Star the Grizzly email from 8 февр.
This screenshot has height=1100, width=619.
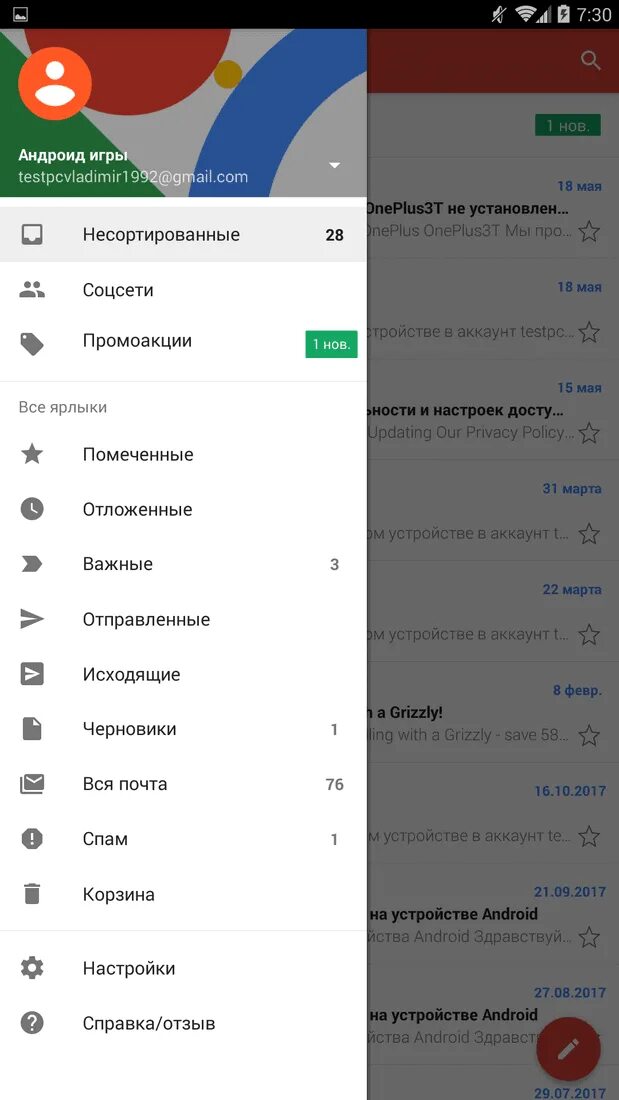[x=589, y=736]
